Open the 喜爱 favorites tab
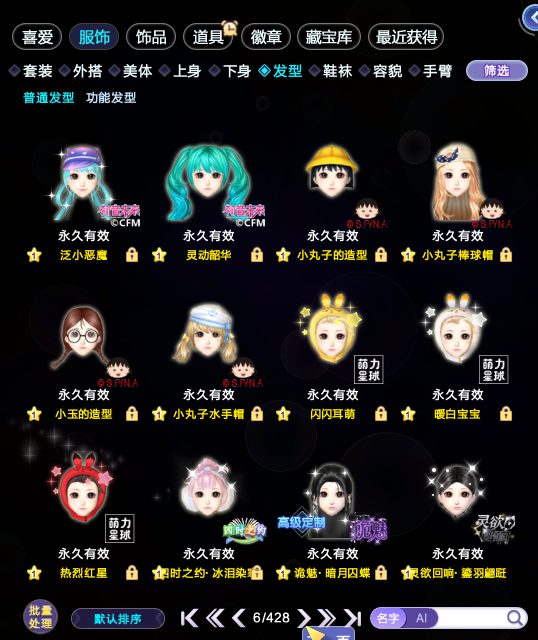This screenshot has height=640, width=538. pyautogui.click(x=37, y=37)
